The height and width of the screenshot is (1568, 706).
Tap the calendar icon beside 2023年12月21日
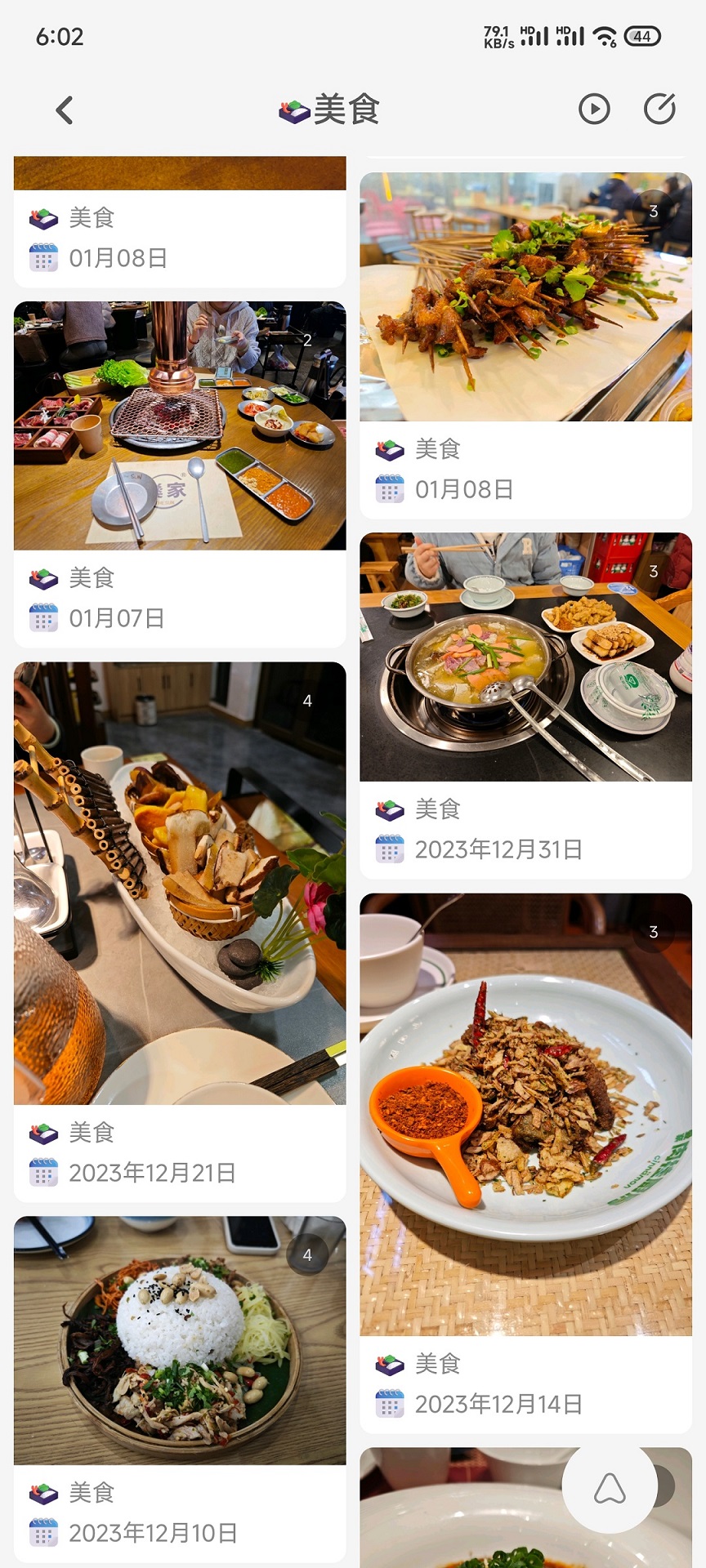click(42, 1174)
